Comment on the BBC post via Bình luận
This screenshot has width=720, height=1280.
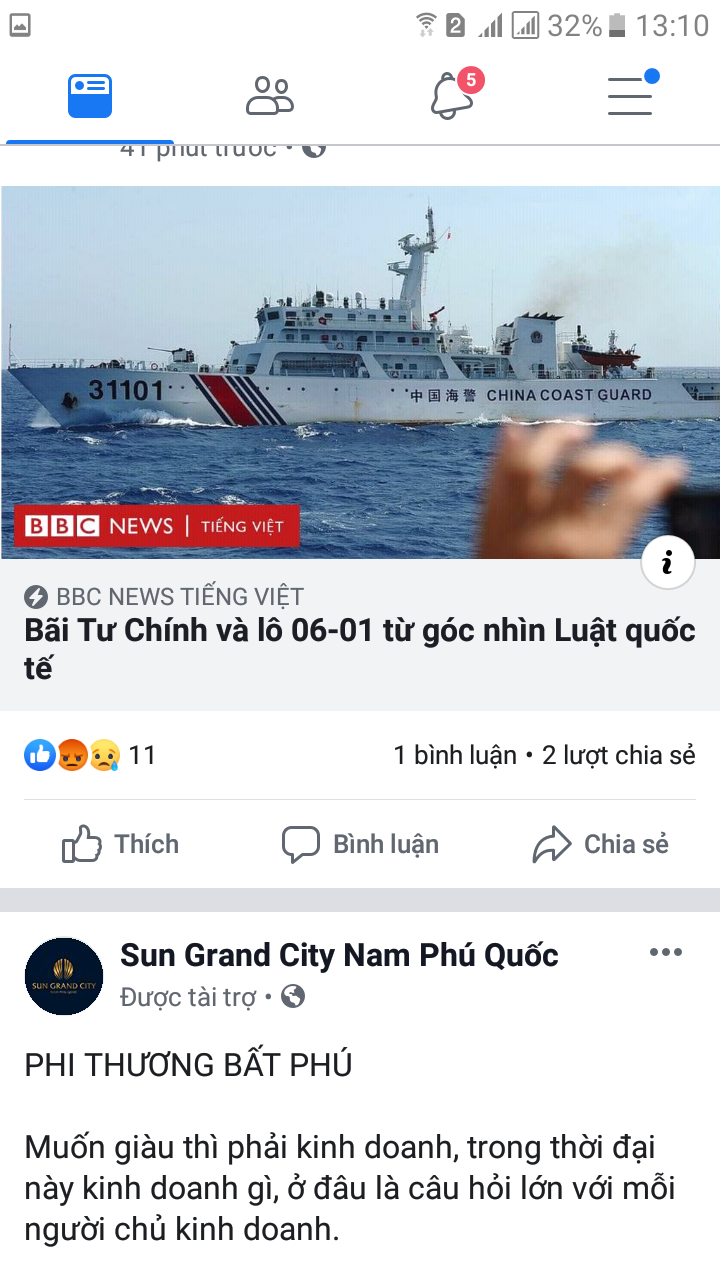click(360, 845)
